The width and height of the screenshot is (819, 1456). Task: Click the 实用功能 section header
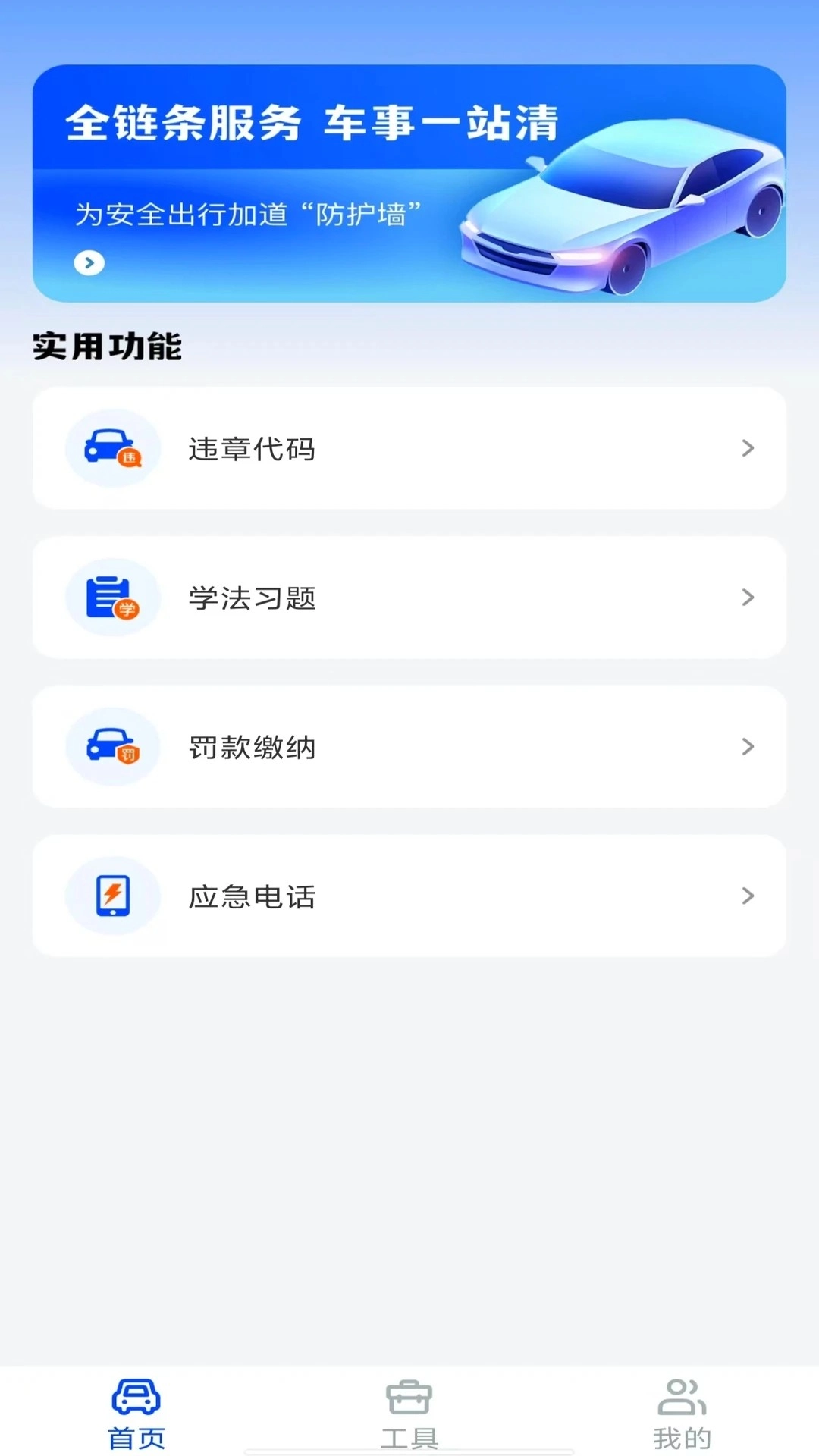point(107,347)
